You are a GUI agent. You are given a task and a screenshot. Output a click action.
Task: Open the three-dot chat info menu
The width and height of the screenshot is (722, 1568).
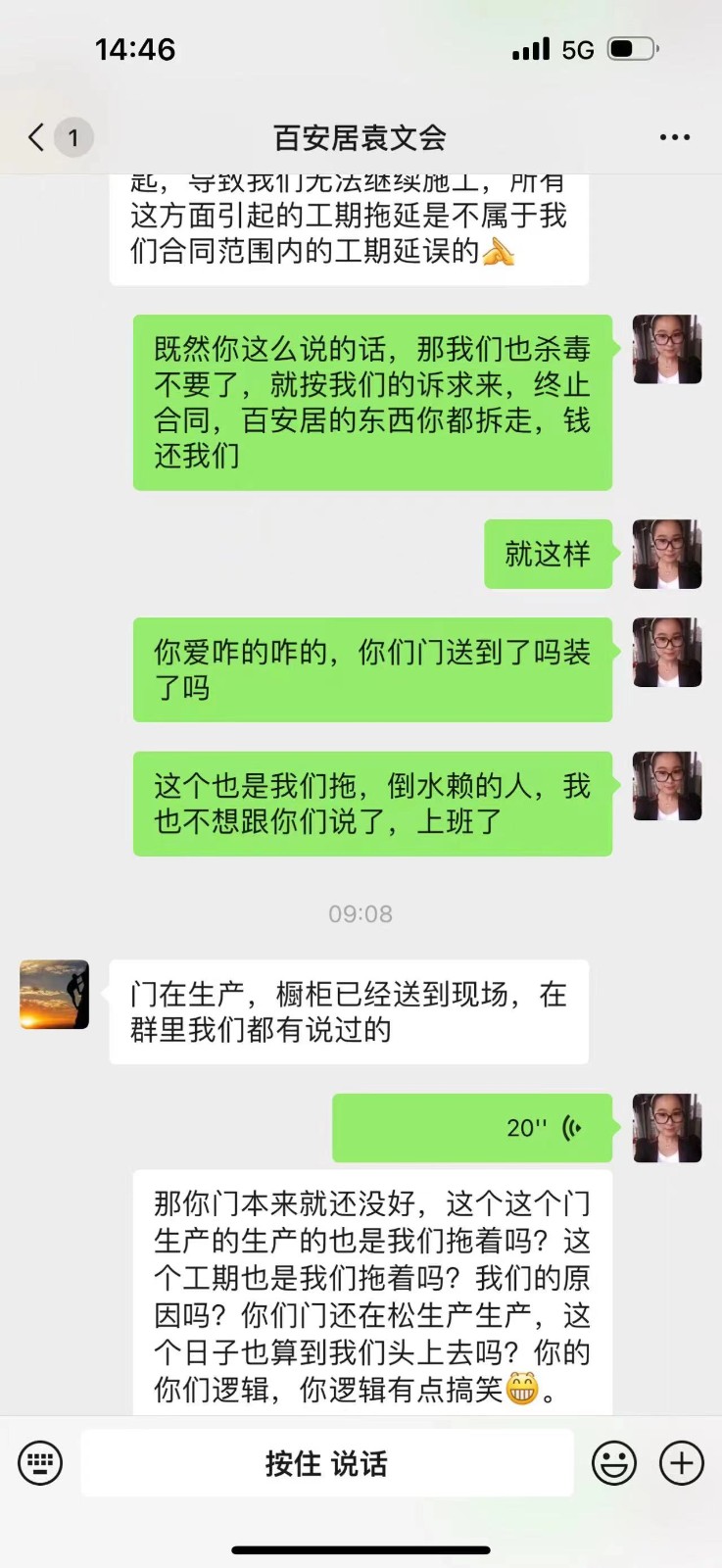tap(674, 137)
